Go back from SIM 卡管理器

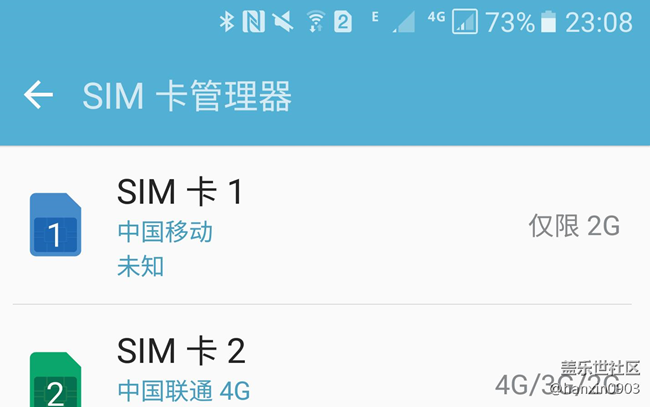pos(38,96)
